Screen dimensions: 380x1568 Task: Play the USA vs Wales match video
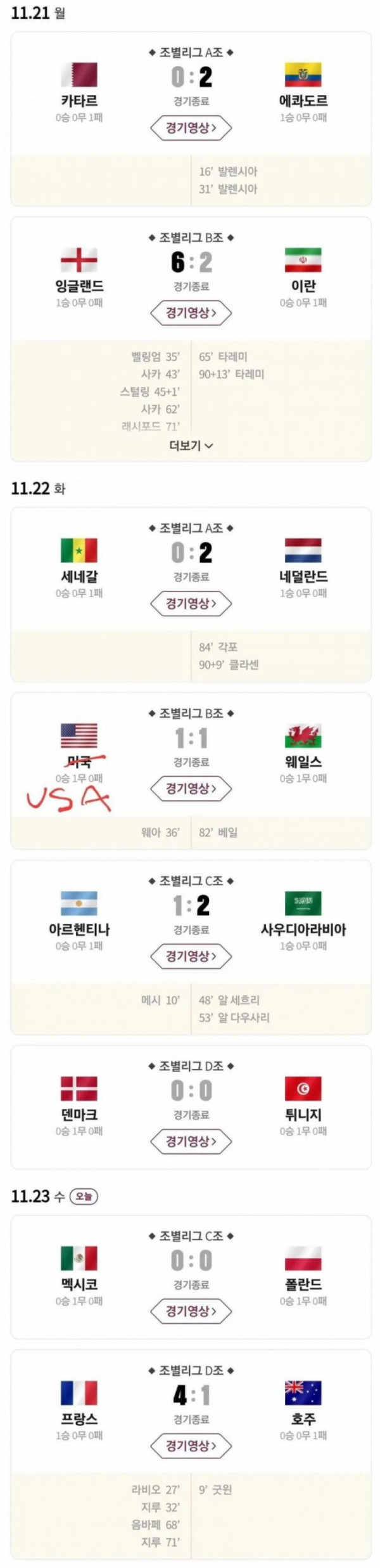pos(191,789)
